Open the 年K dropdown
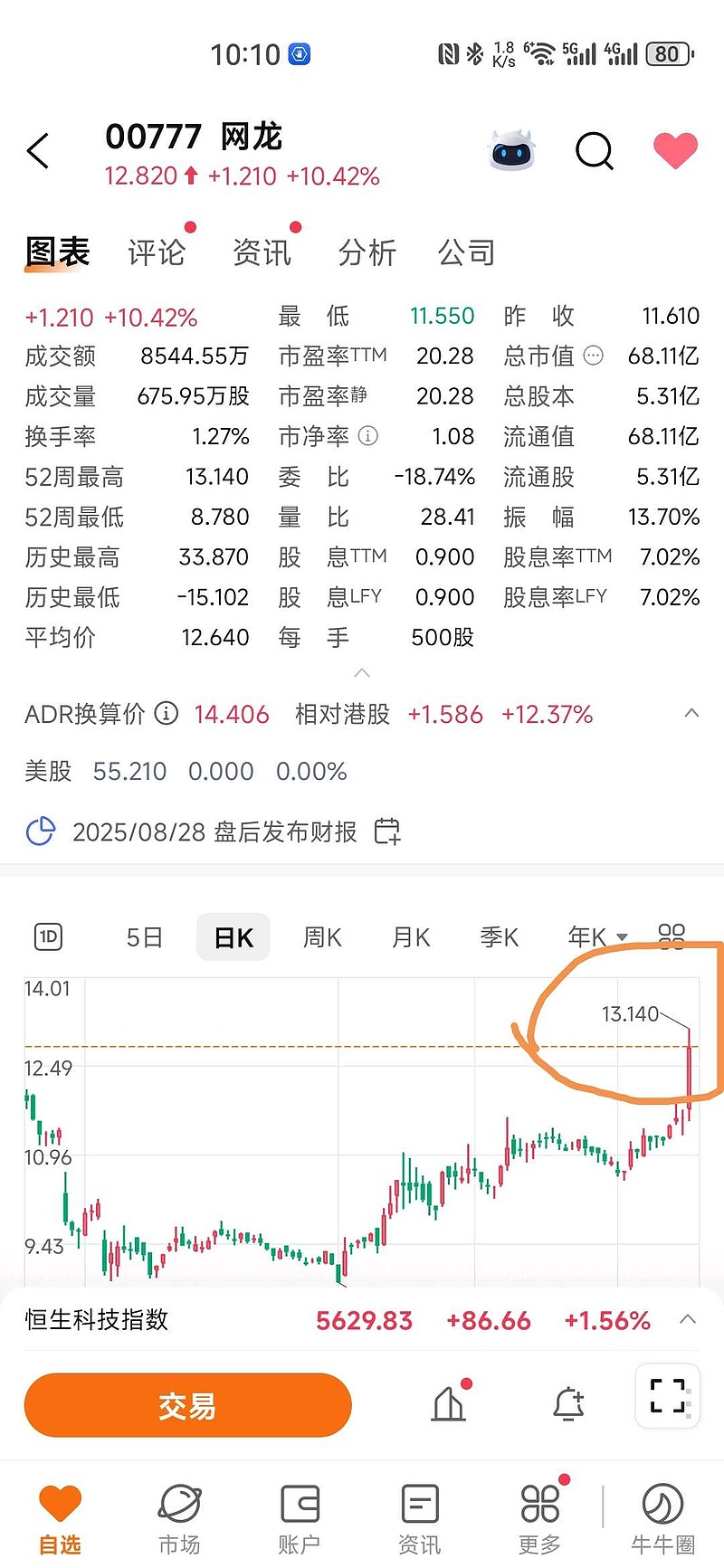 [597, 937]
